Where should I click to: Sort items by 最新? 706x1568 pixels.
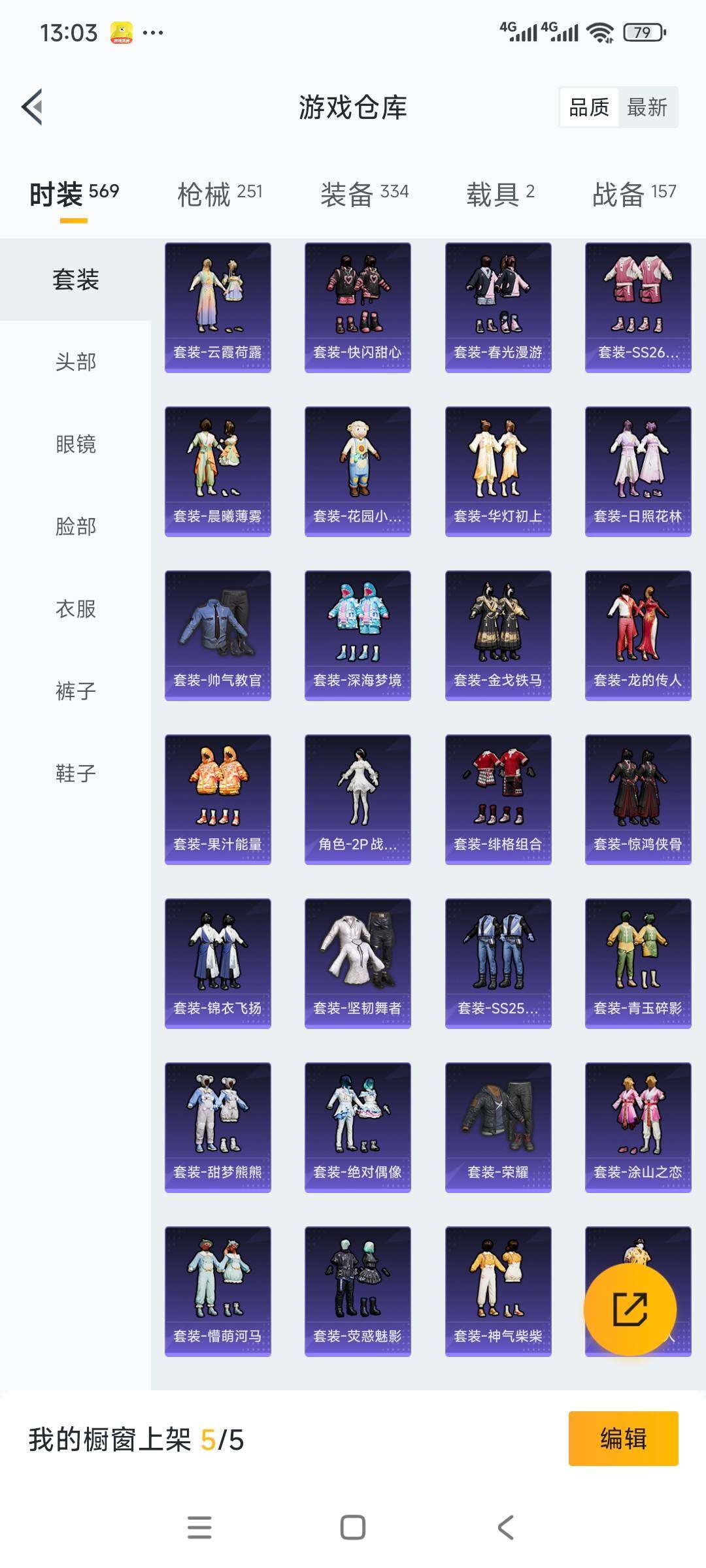coord(647,107)
